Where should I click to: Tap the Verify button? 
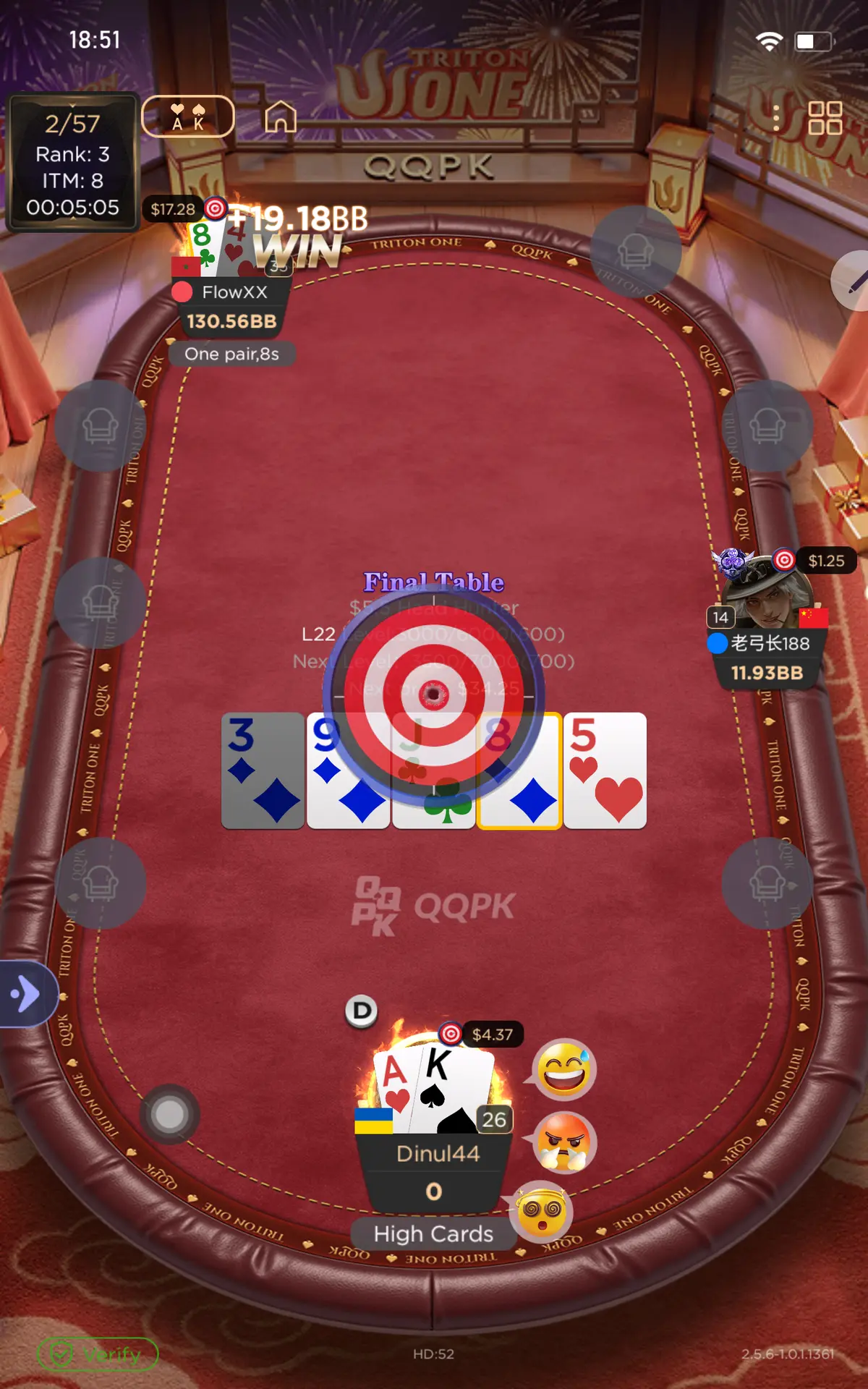tap(98, 1354)
